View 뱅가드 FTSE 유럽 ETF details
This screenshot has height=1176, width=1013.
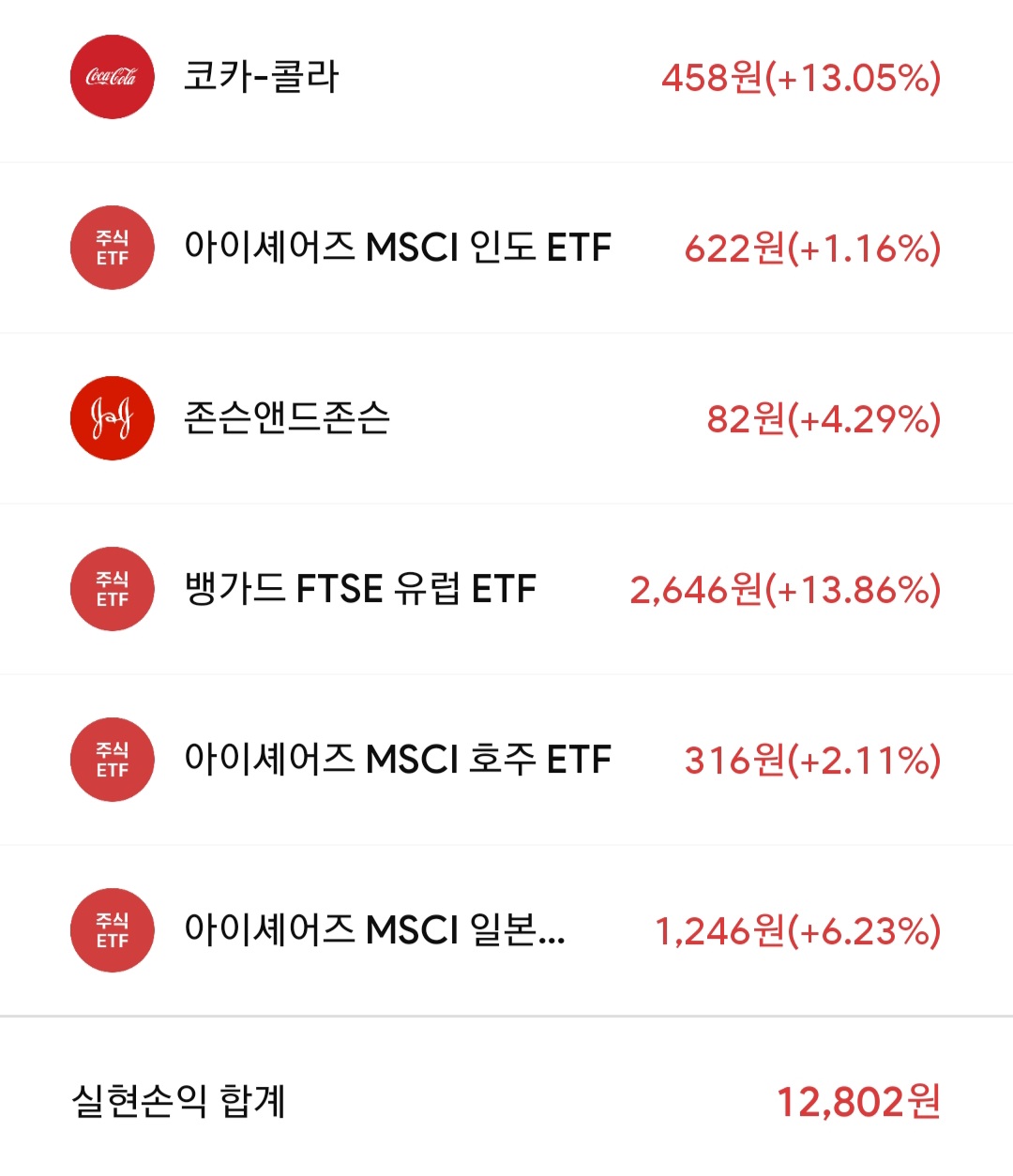506,589
